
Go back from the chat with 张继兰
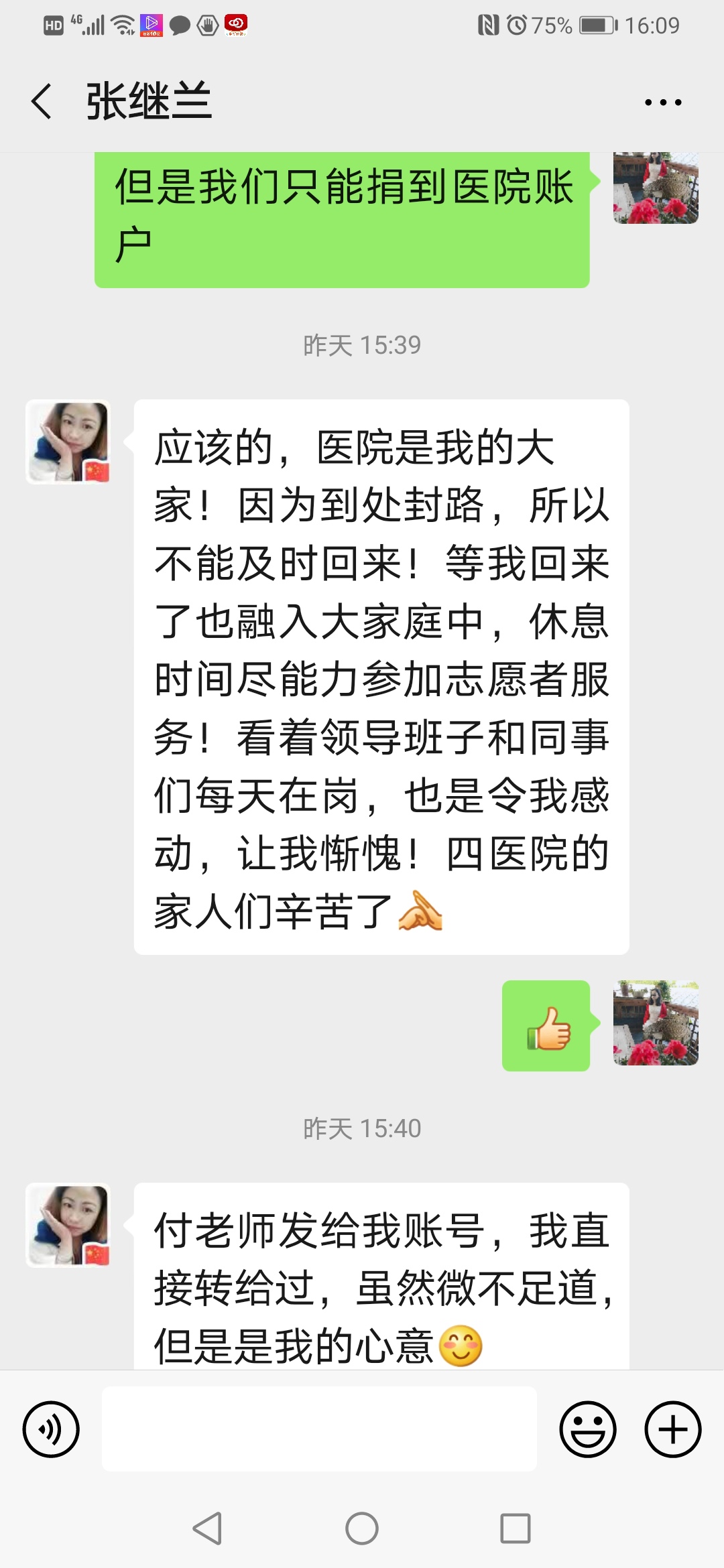42,102
